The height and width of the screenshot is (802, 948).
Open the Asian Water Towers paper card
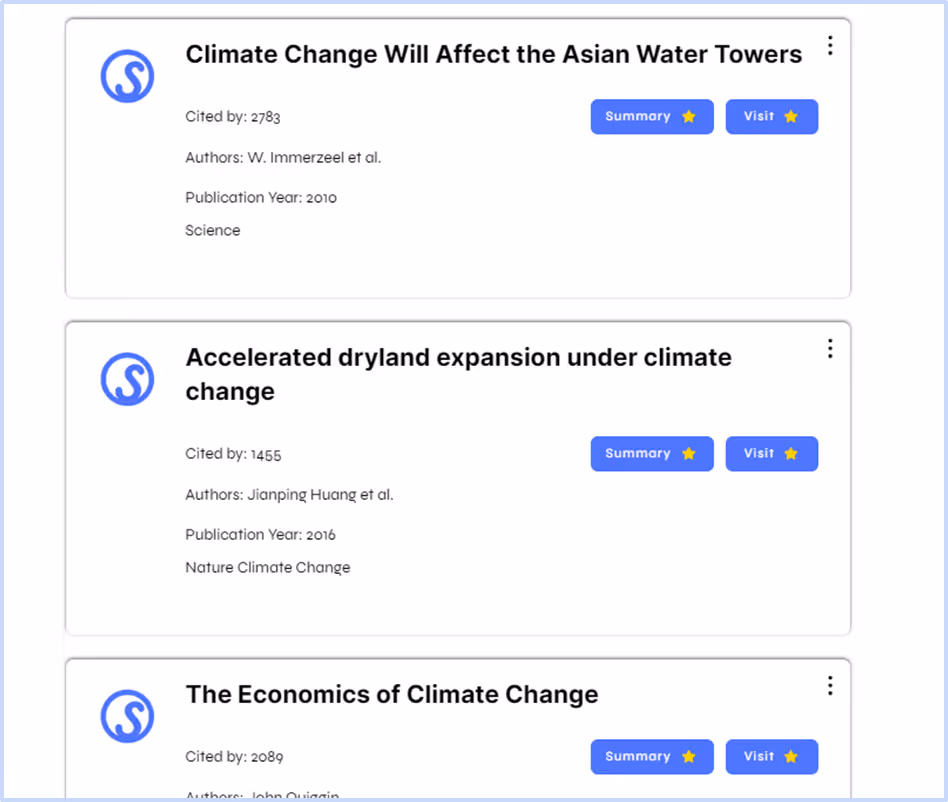(493, 55)
